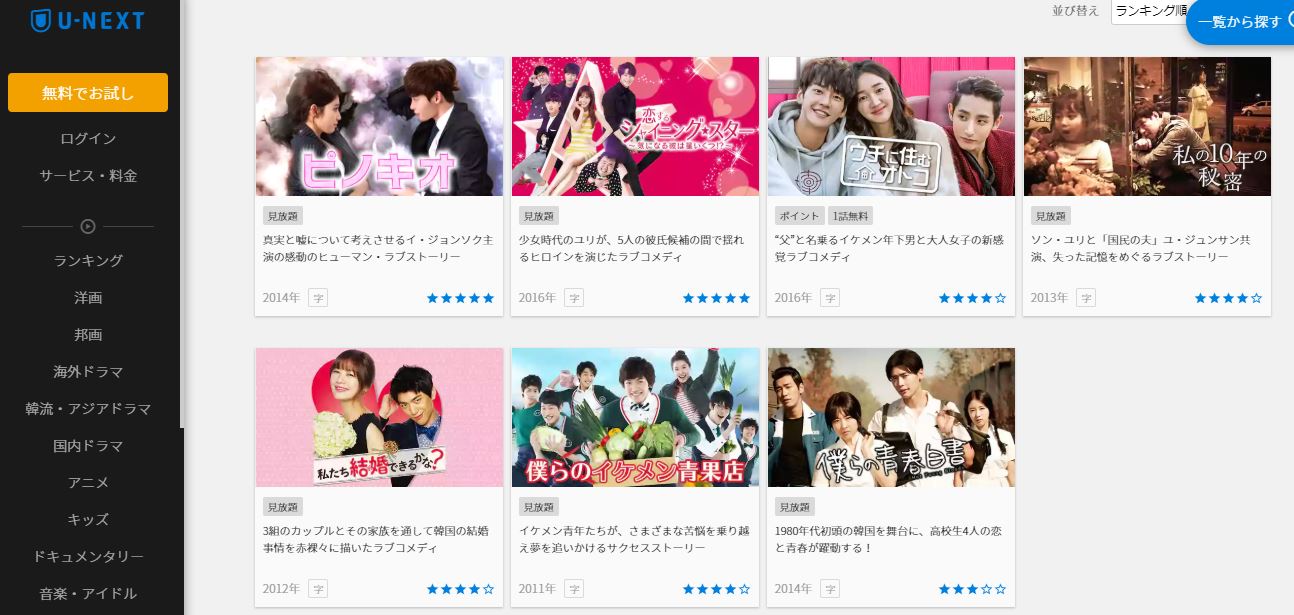The image size is (1294, 615).
Task: Open the 僕らのイケメン青果店 card
Action: [635, 418]
